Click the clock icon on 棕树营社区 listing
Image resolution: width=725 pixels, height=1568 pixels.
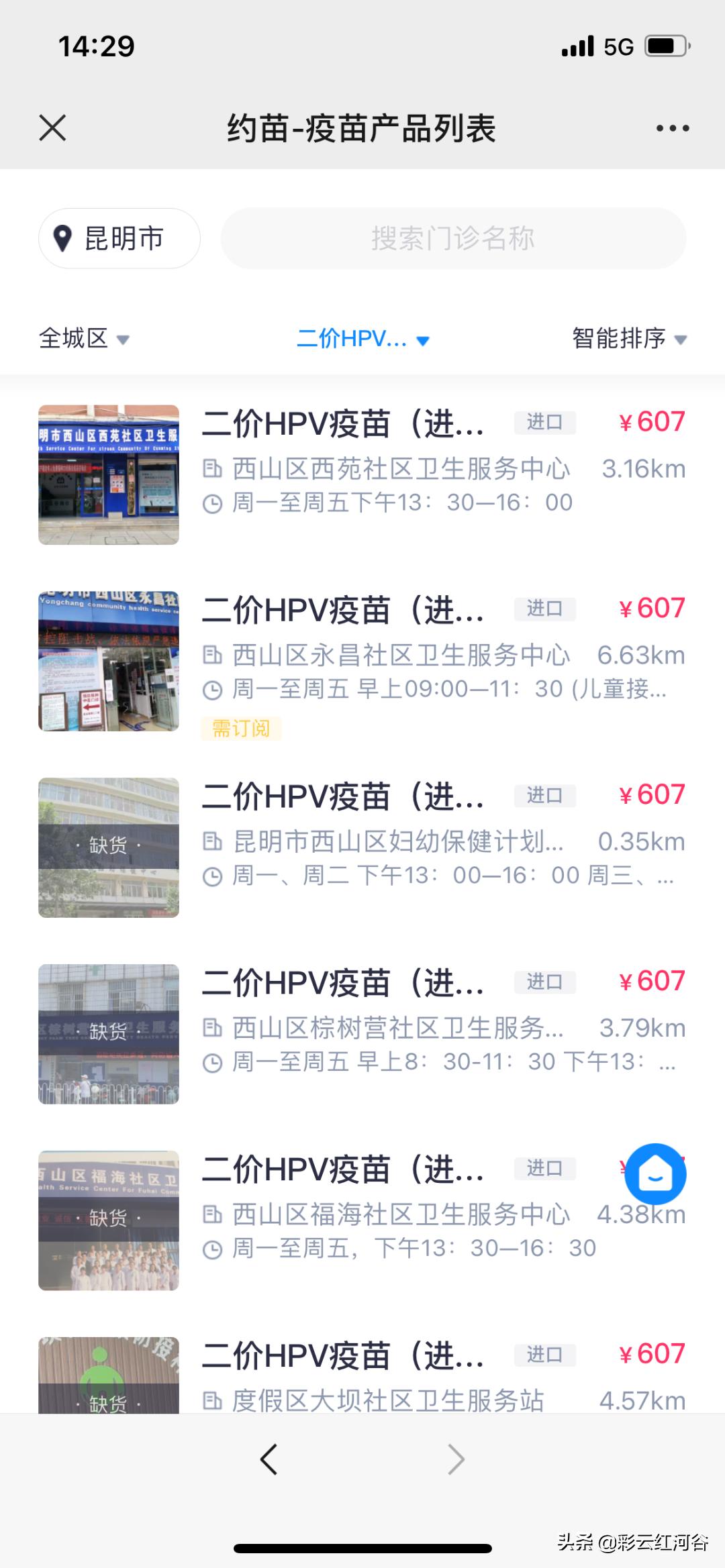pyautogui.click(x=212, y=1061)
